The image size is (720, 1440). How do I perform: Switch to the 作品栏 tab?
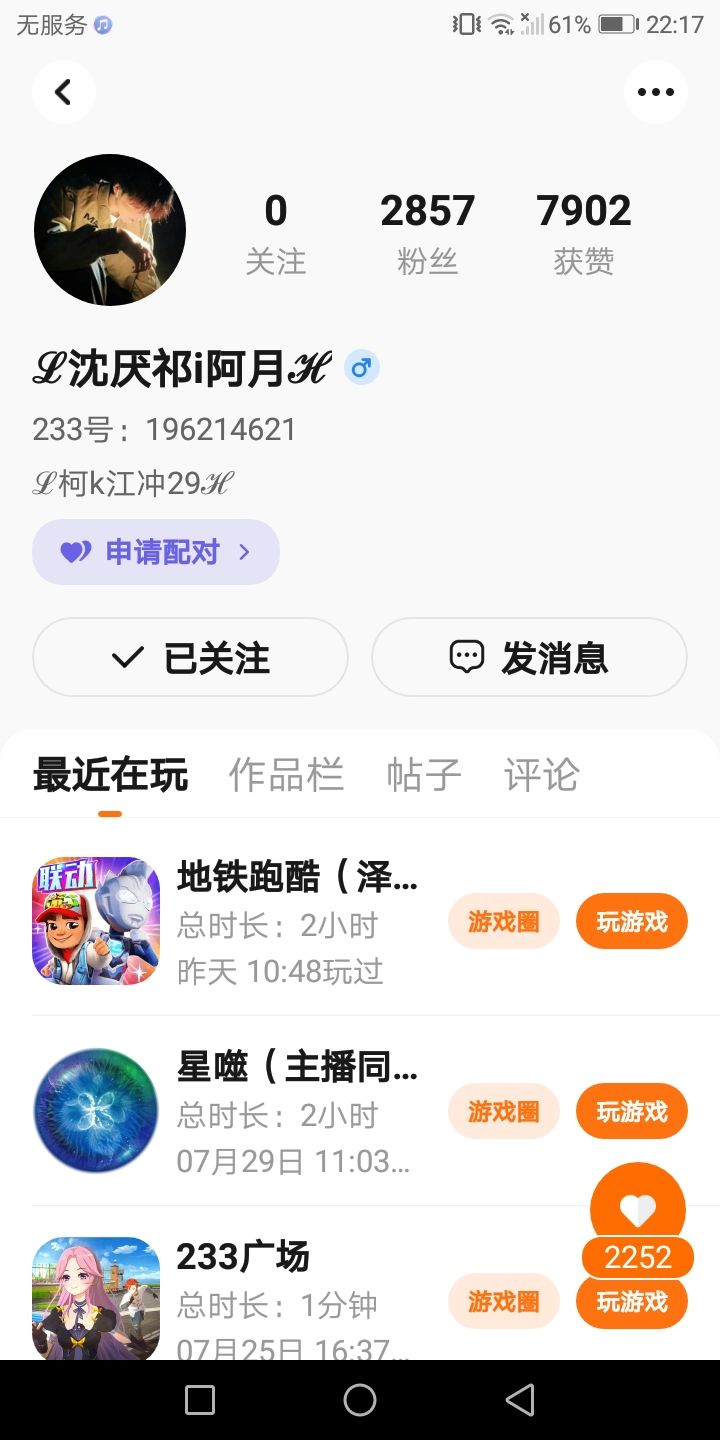(286, 775)
